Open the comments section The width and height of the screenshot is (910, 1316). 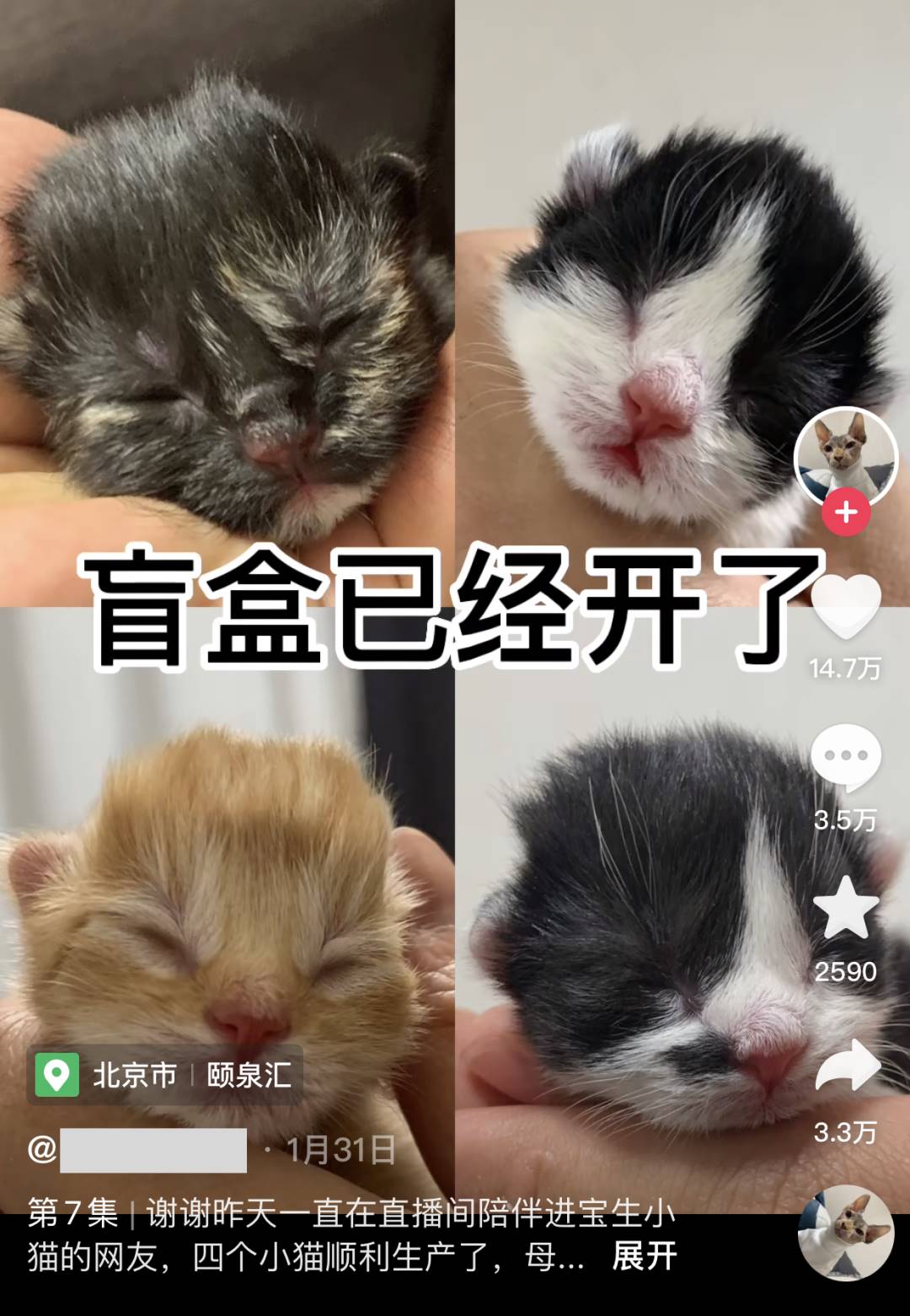tap(845, 756)
